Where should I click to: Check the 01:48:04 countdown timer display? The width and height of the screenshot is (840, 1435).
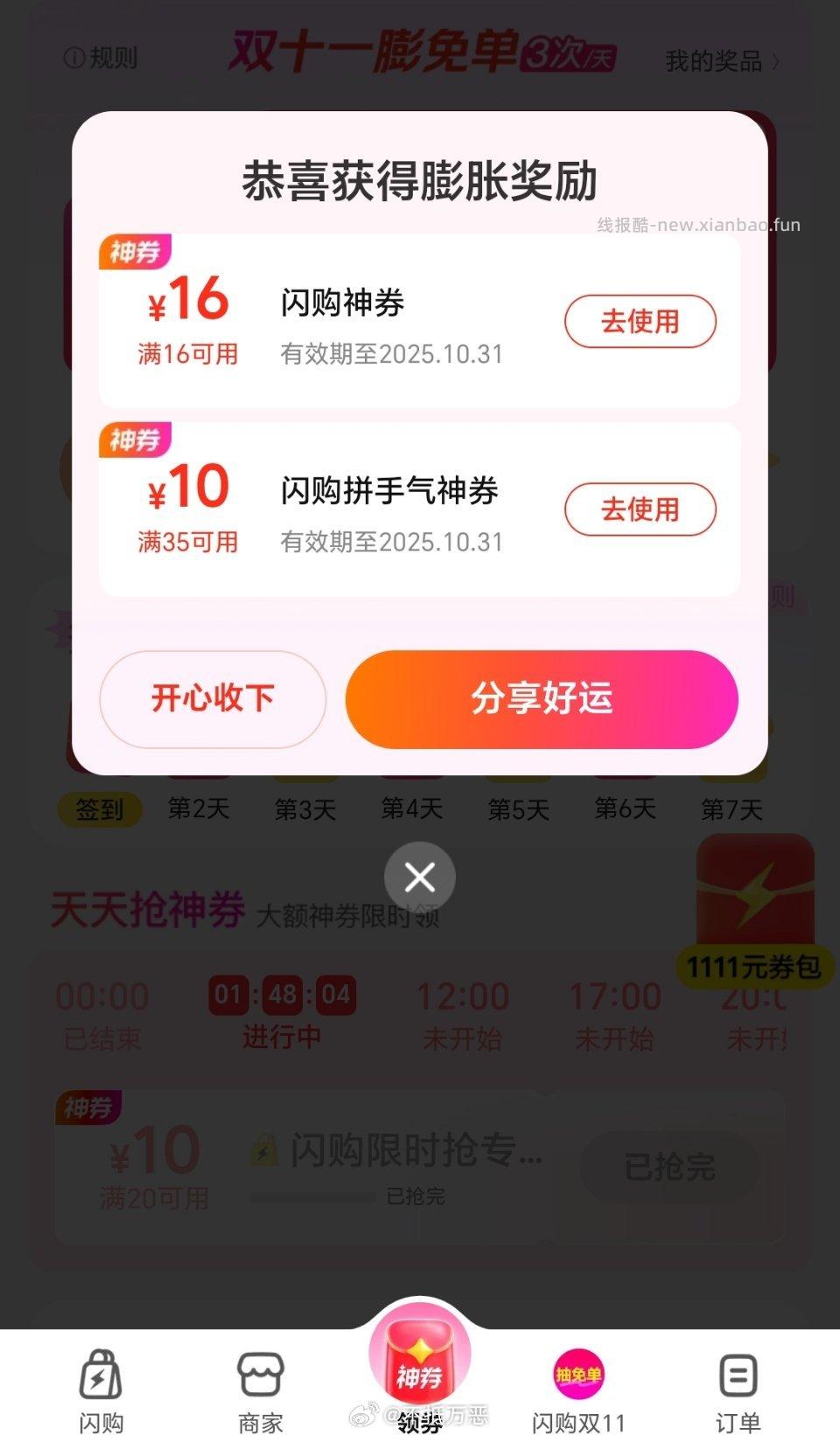[283, 996]
